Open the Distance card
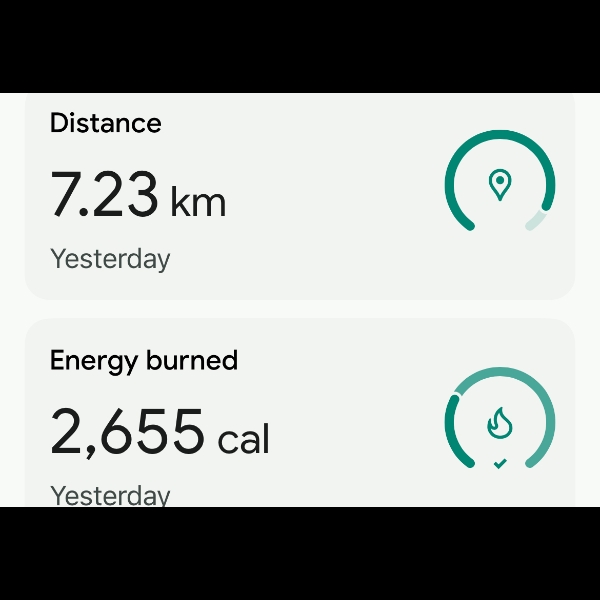The image size is (600, 600). tap(300, 195)
